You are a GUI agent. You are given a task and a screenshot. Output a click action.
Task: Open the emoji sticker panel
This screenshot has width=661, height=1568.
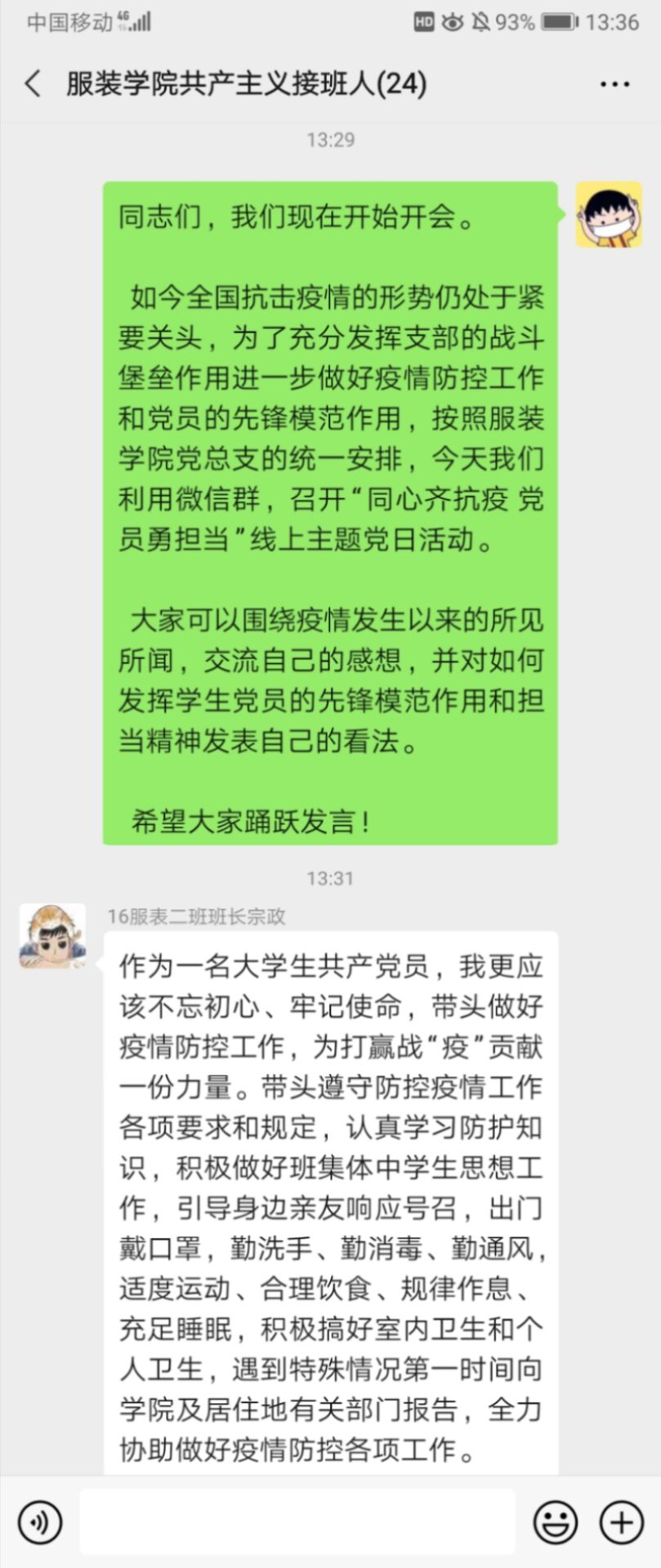(x=556, y=1522)
